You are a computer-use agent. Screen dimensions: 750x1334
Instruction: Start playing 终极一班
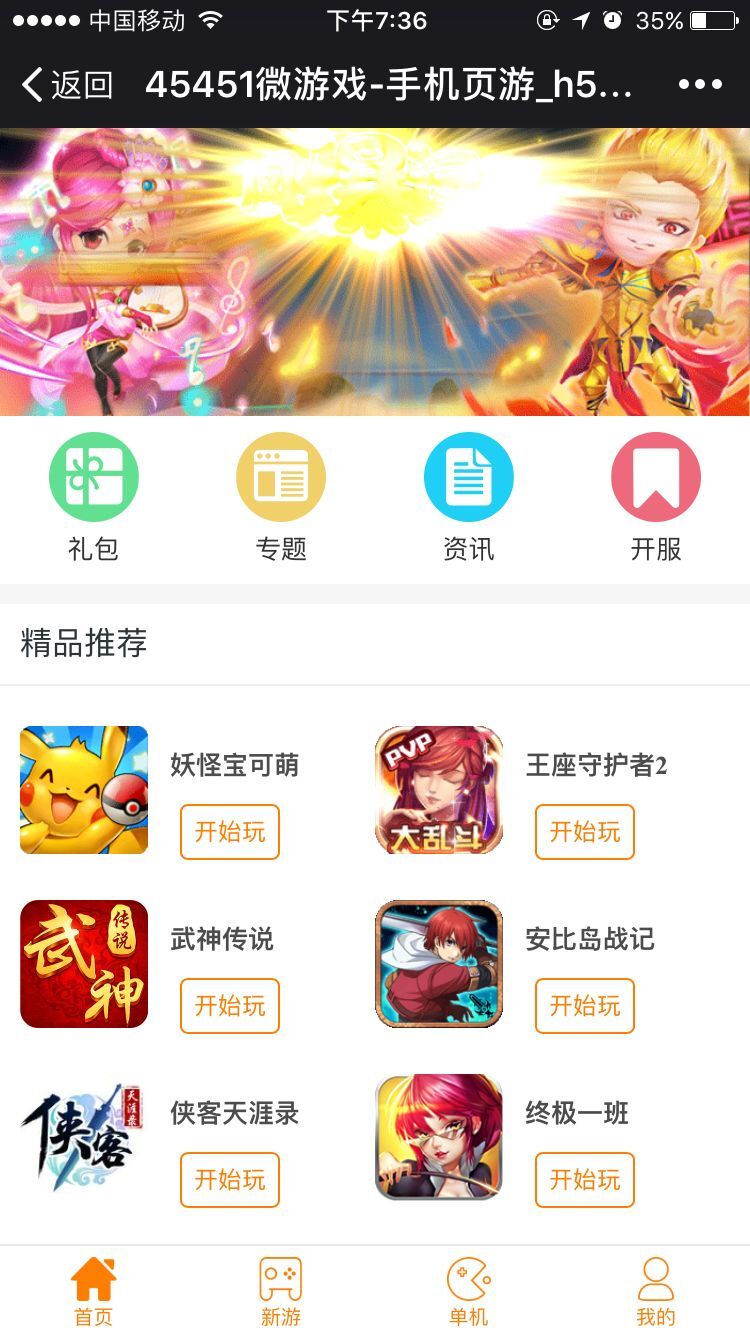[x=585, y=1180]
